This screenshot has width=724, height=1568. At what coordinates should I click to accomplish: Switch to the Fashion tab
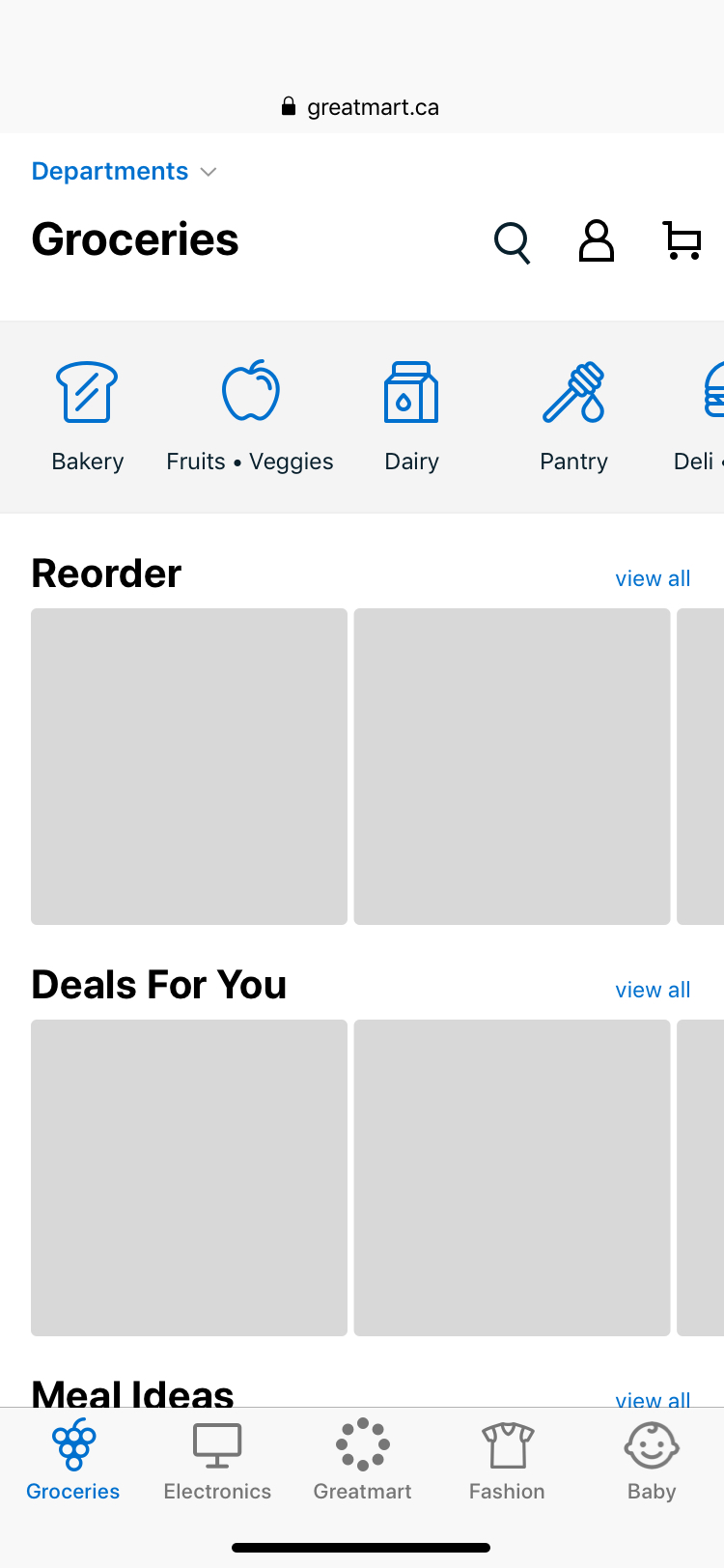507,1462
